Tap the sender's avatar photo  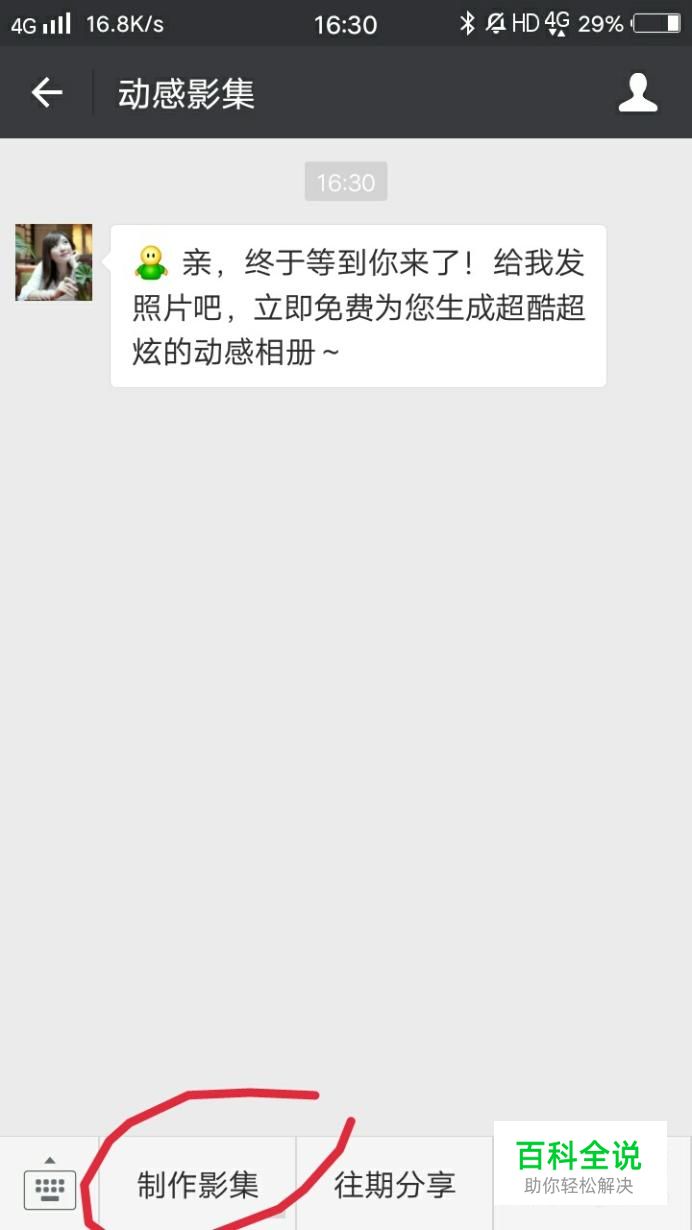(x=54, y=262)
